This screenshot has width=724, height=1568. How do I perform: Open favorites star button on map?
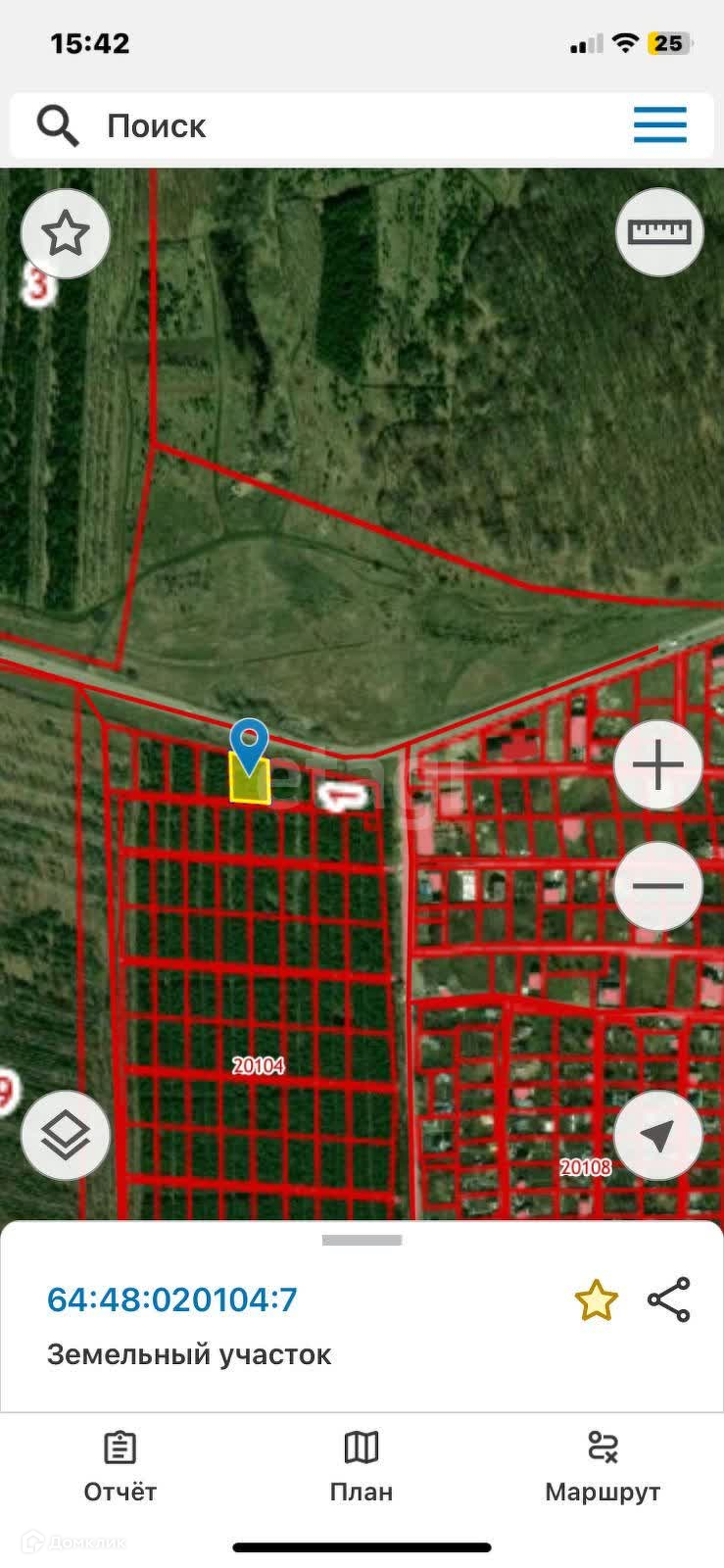point(66,233)
